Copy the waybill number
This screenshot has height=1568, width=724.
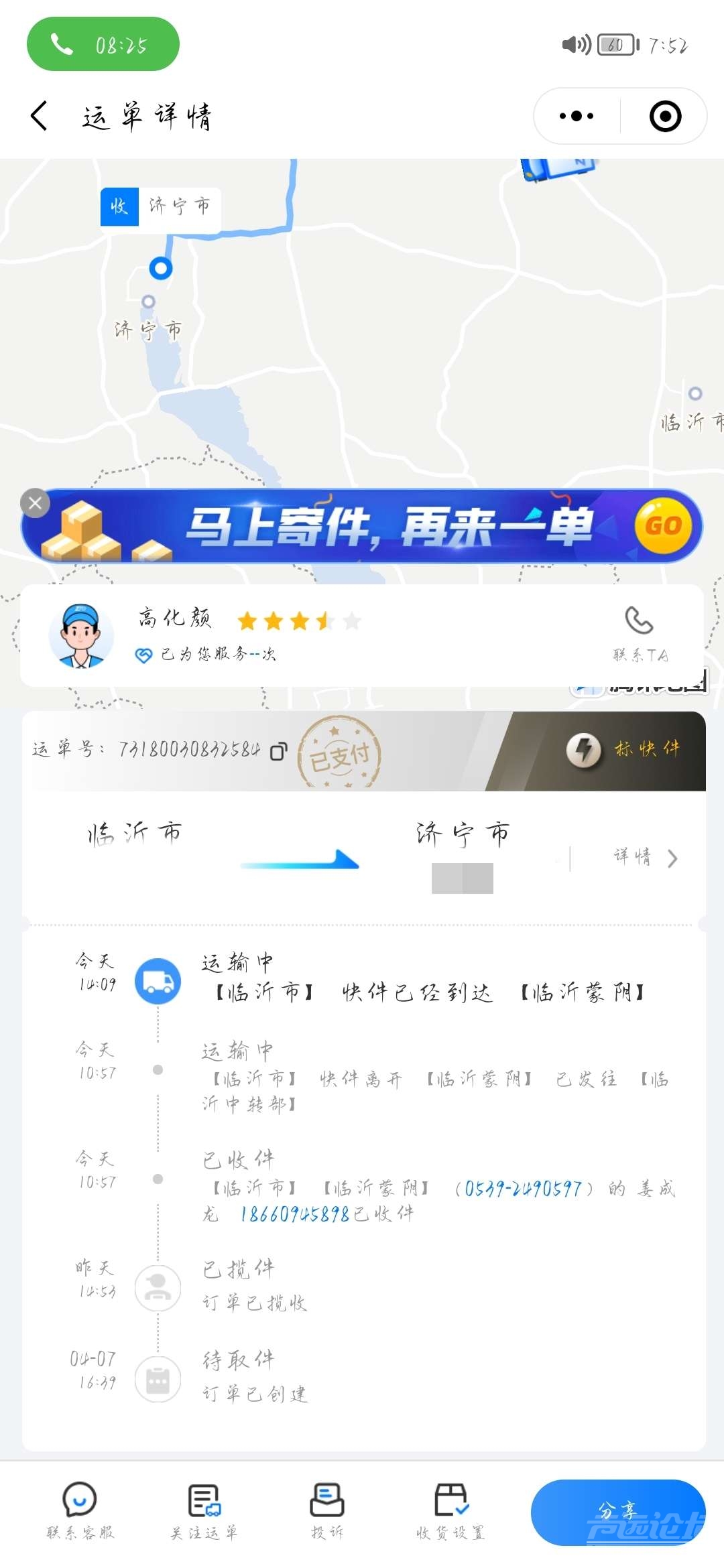tap(278, 751)
